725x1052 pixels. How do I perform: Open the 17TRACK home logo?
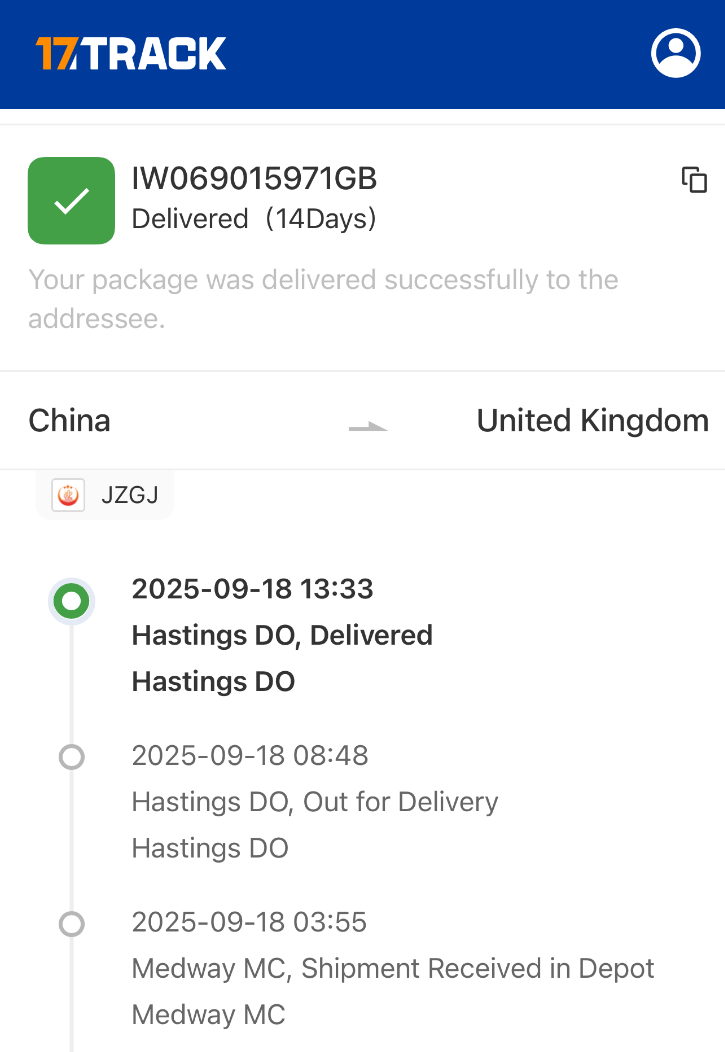coord(131,53)
